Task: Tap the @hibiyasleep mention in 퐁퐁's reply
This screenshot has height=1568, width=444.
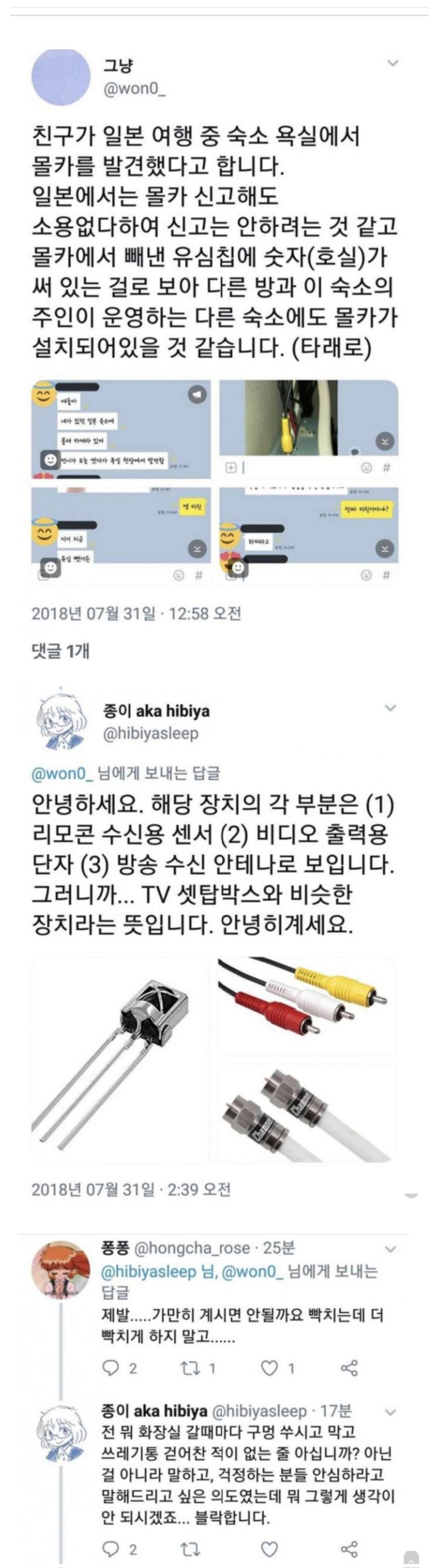Action: [148, 1272]
